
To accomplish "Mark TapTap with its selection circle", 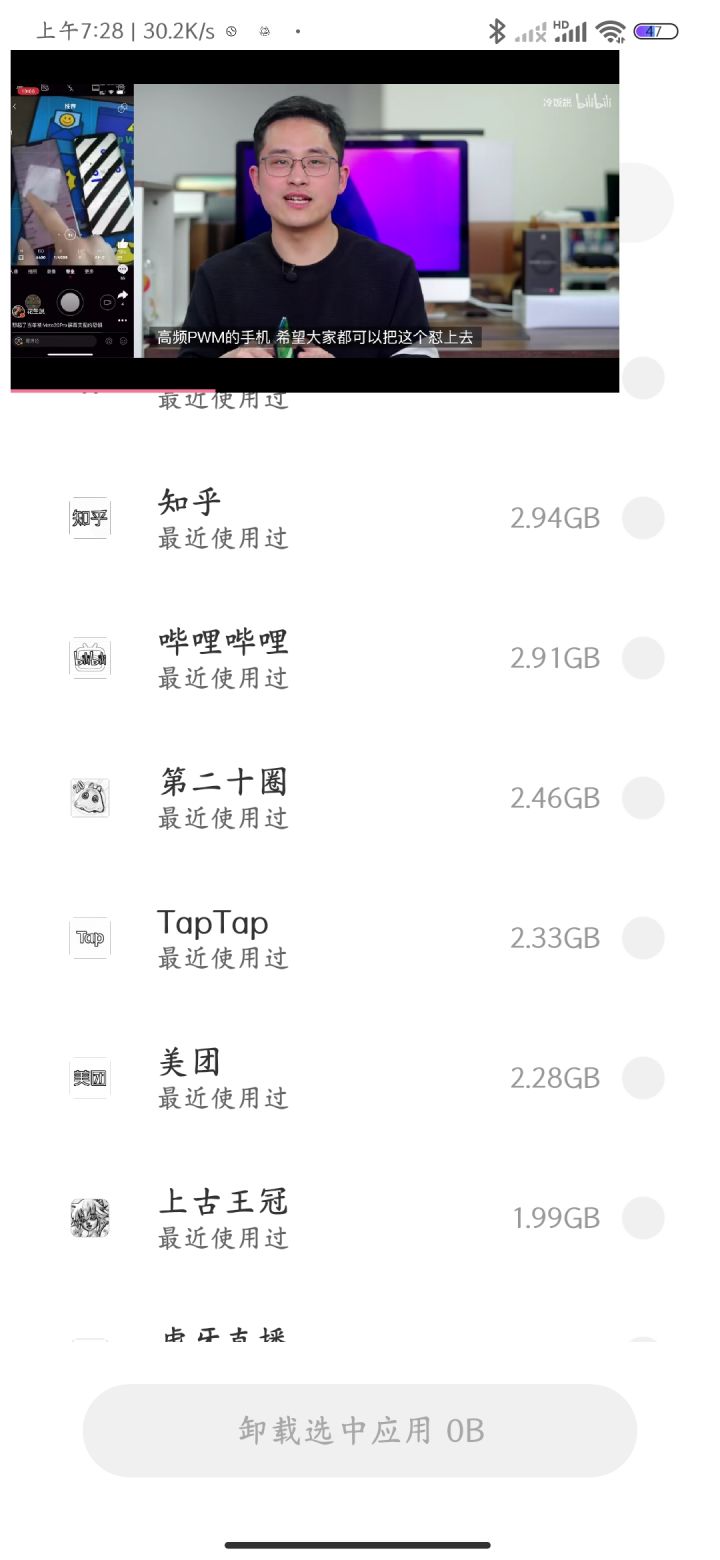I will point(643,938).
